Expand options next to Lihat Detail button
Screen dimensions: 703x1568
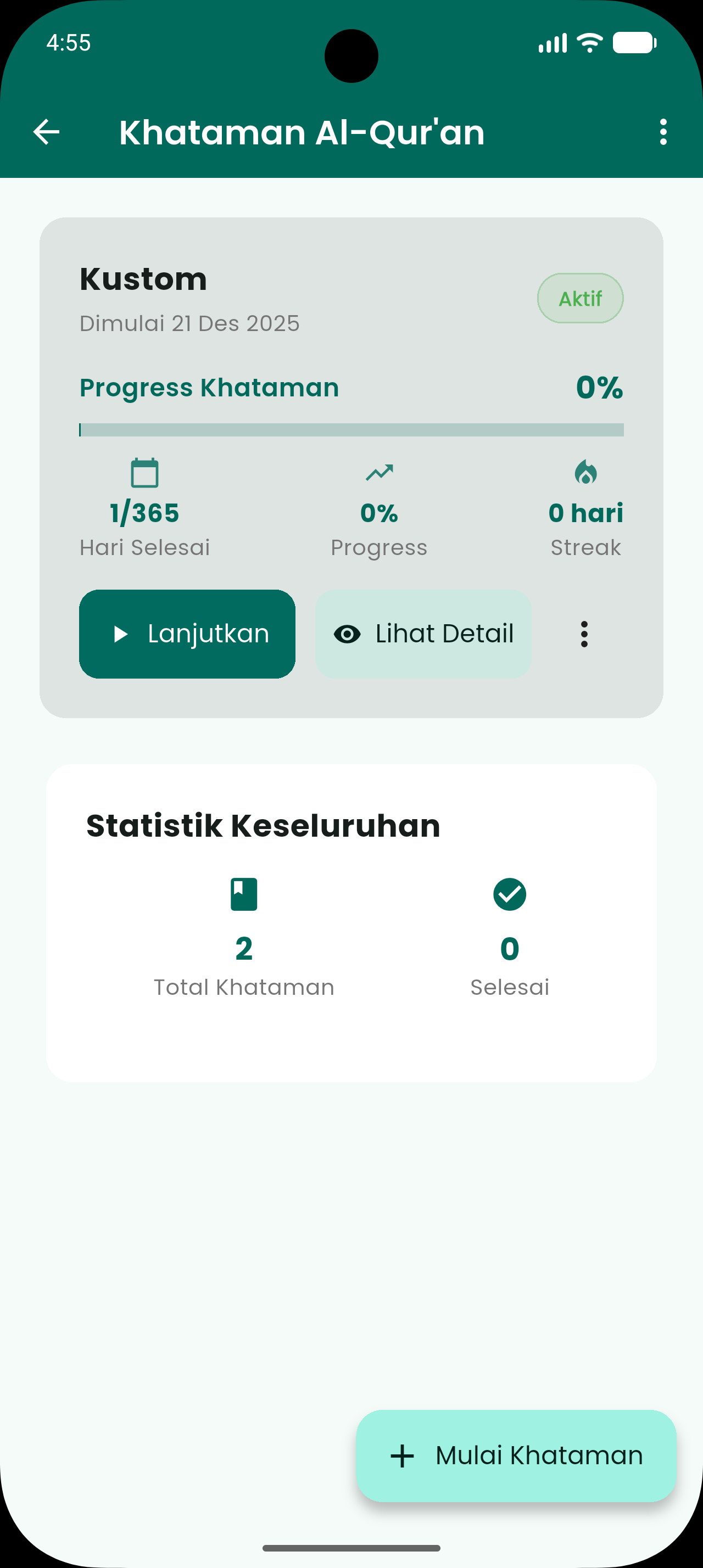tap(584, 634)
